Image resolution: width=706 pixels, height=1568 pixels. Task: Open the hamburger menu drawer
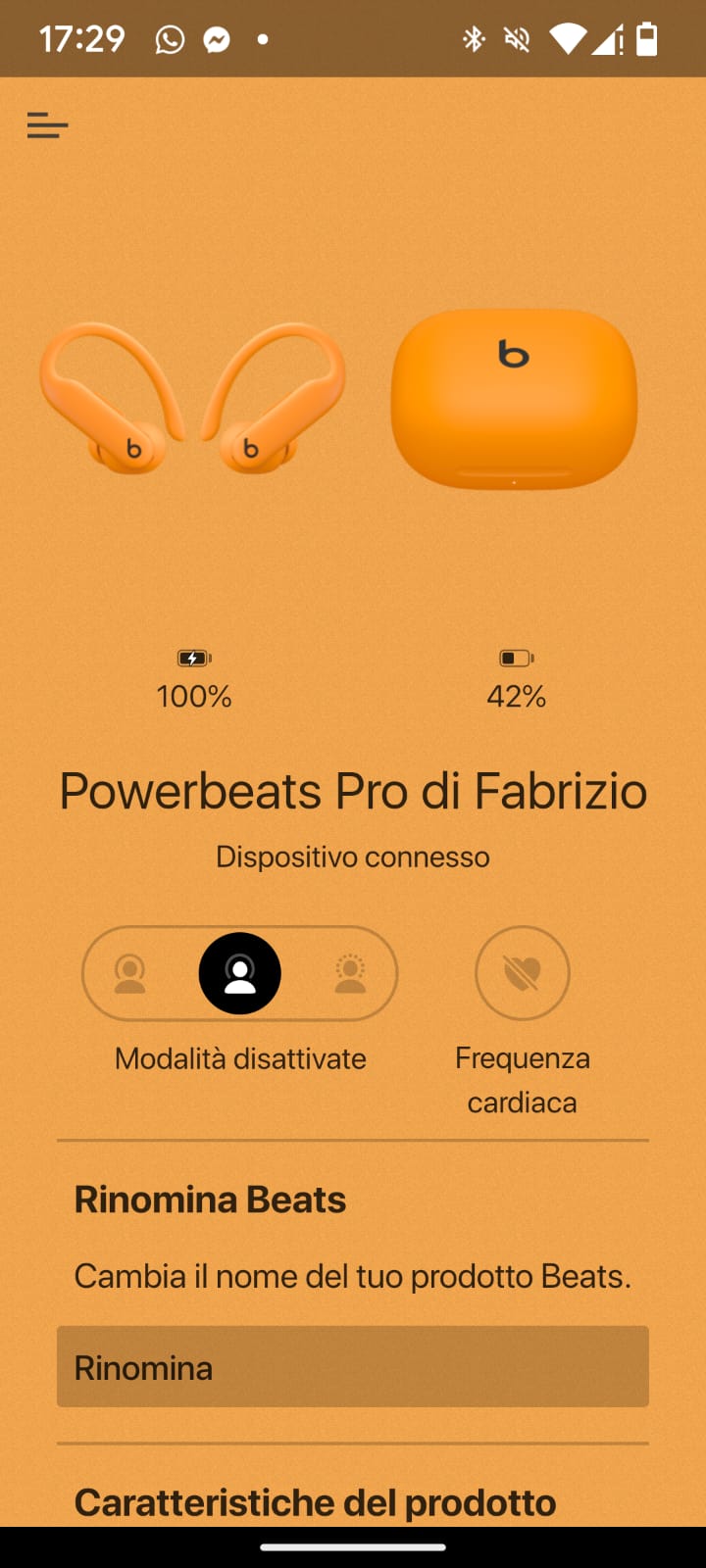click(47, 125)
